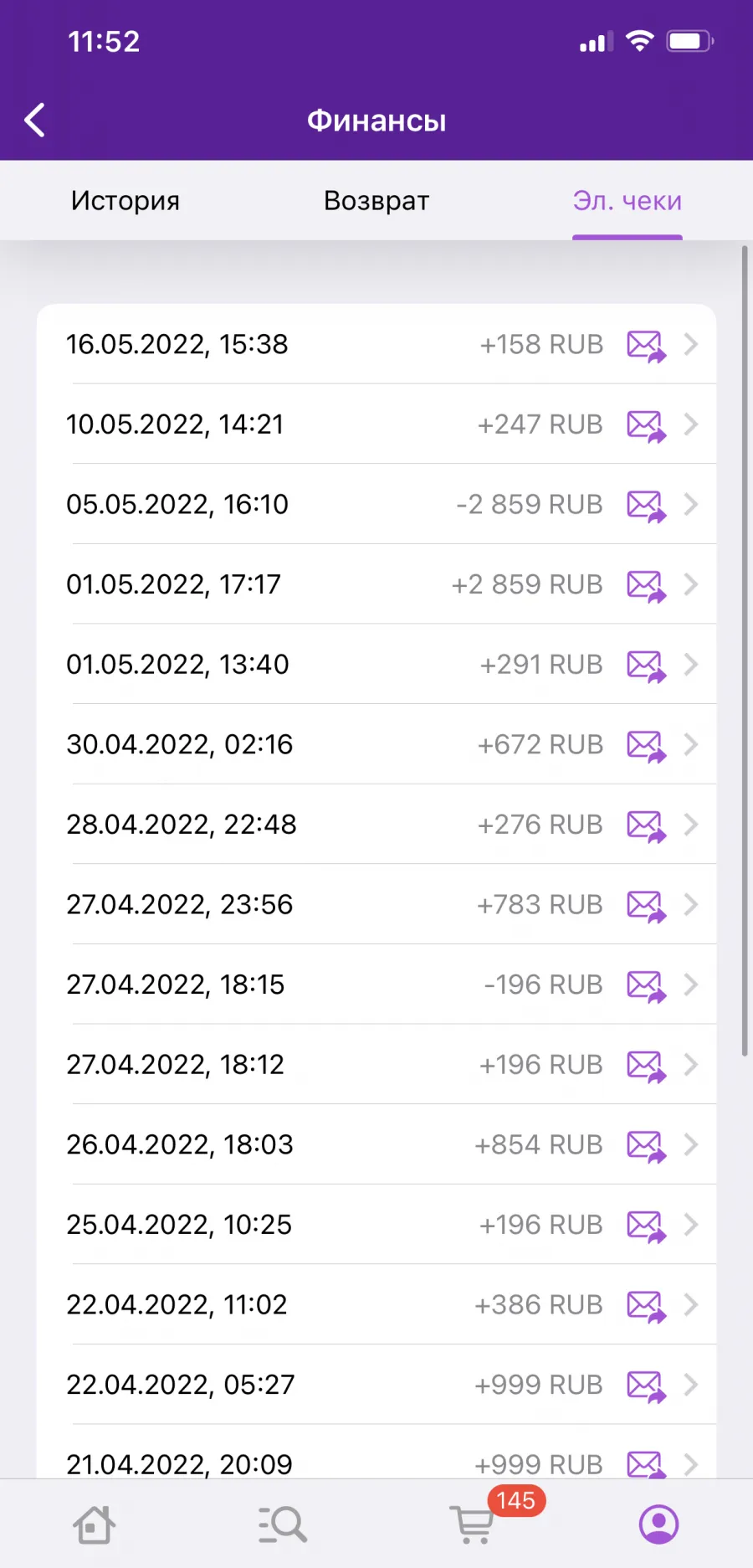Open the +783 RUB receipt
Viewport: 753px width, 1568px height.
[376, 904]
